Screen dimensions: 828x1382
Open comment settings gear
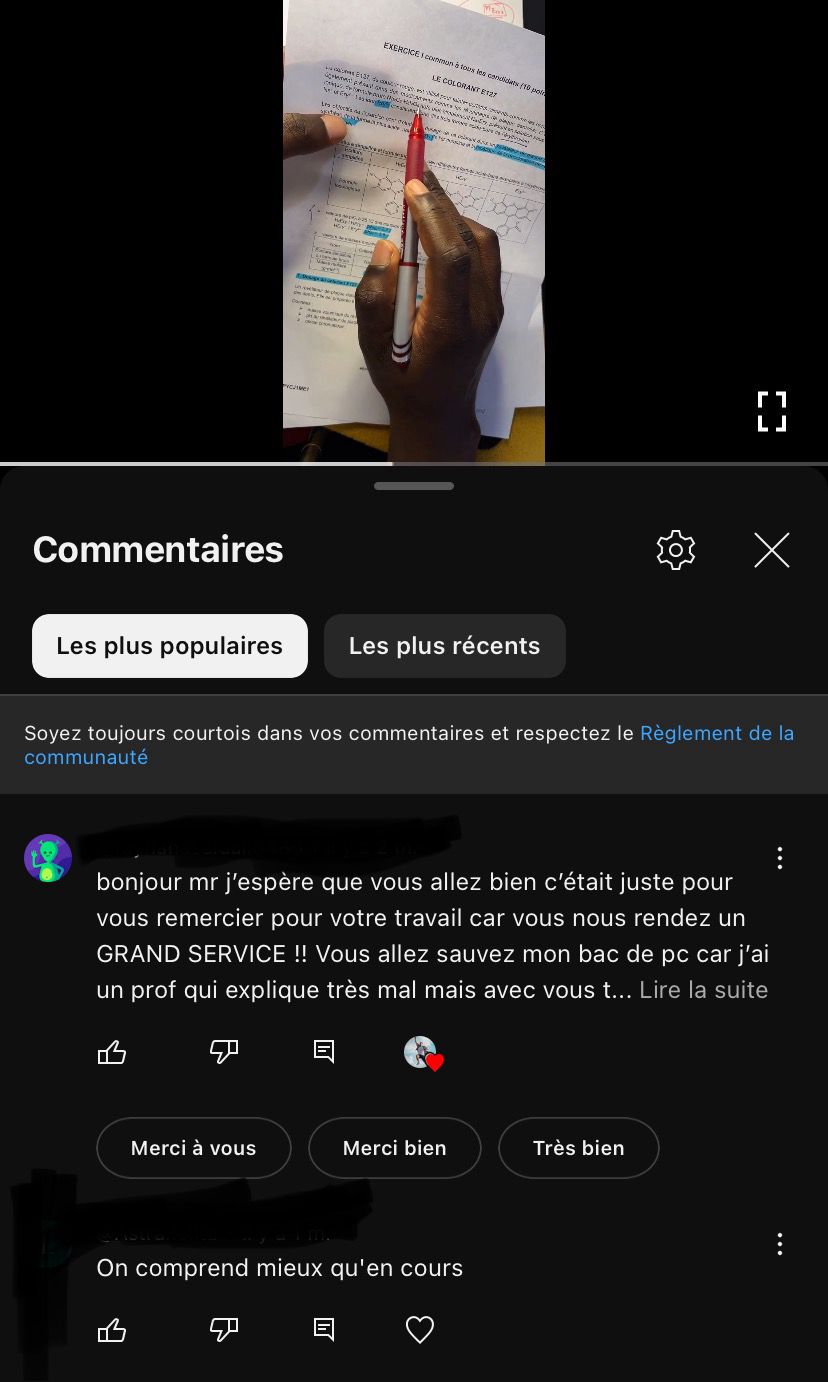[675, 550]
